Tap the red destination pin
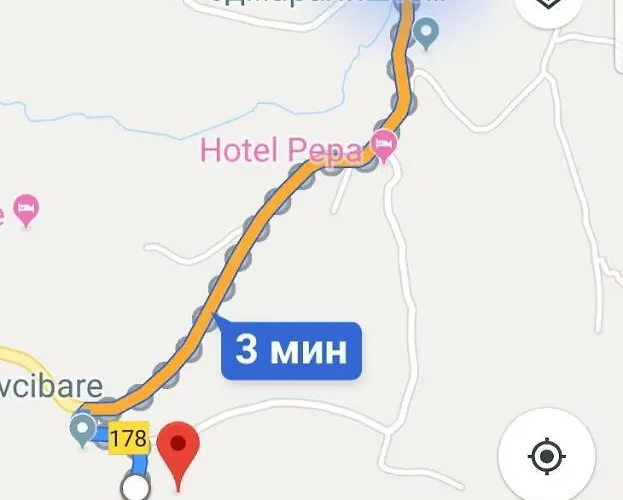 coord(180,445)
